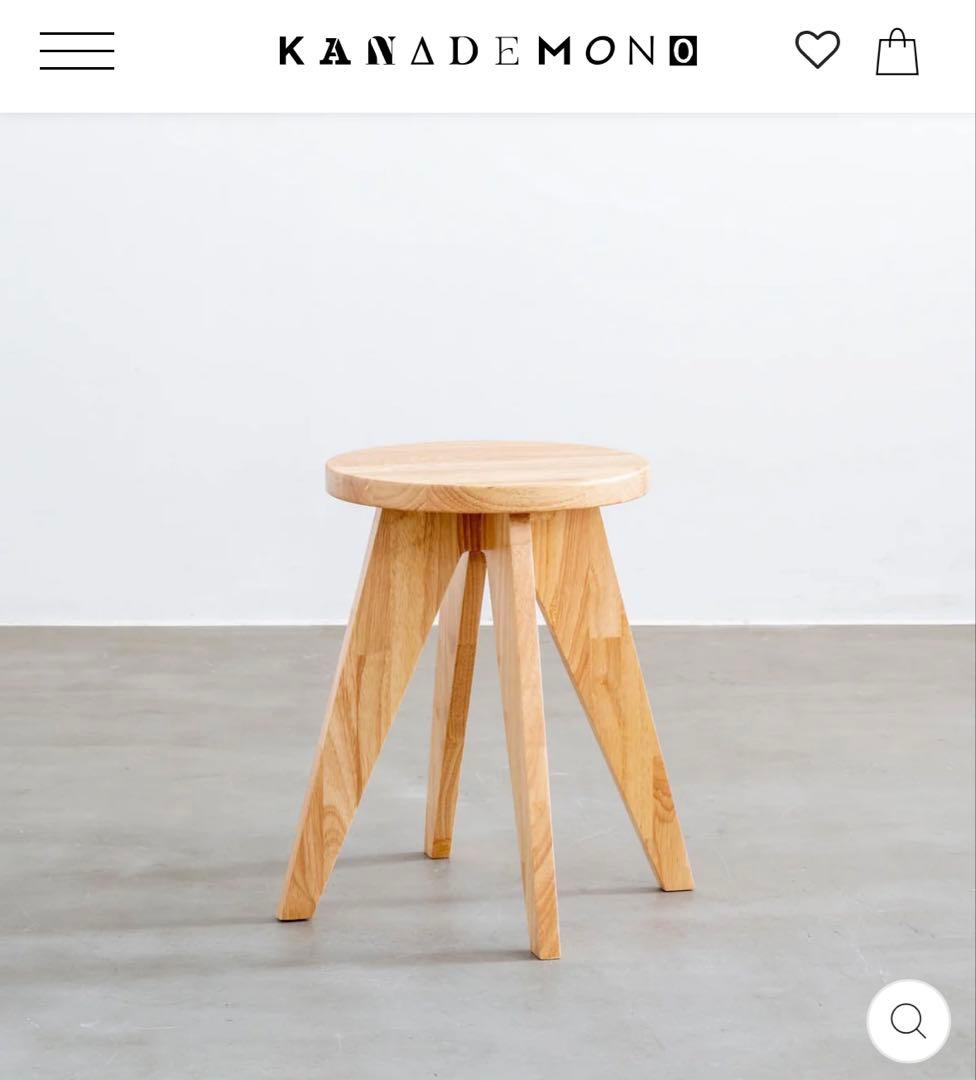Screen dimensions: 976x1080
Task: Open the navigation drawer to browse categories
Action: pyautogui.click(x=76, y=52)
